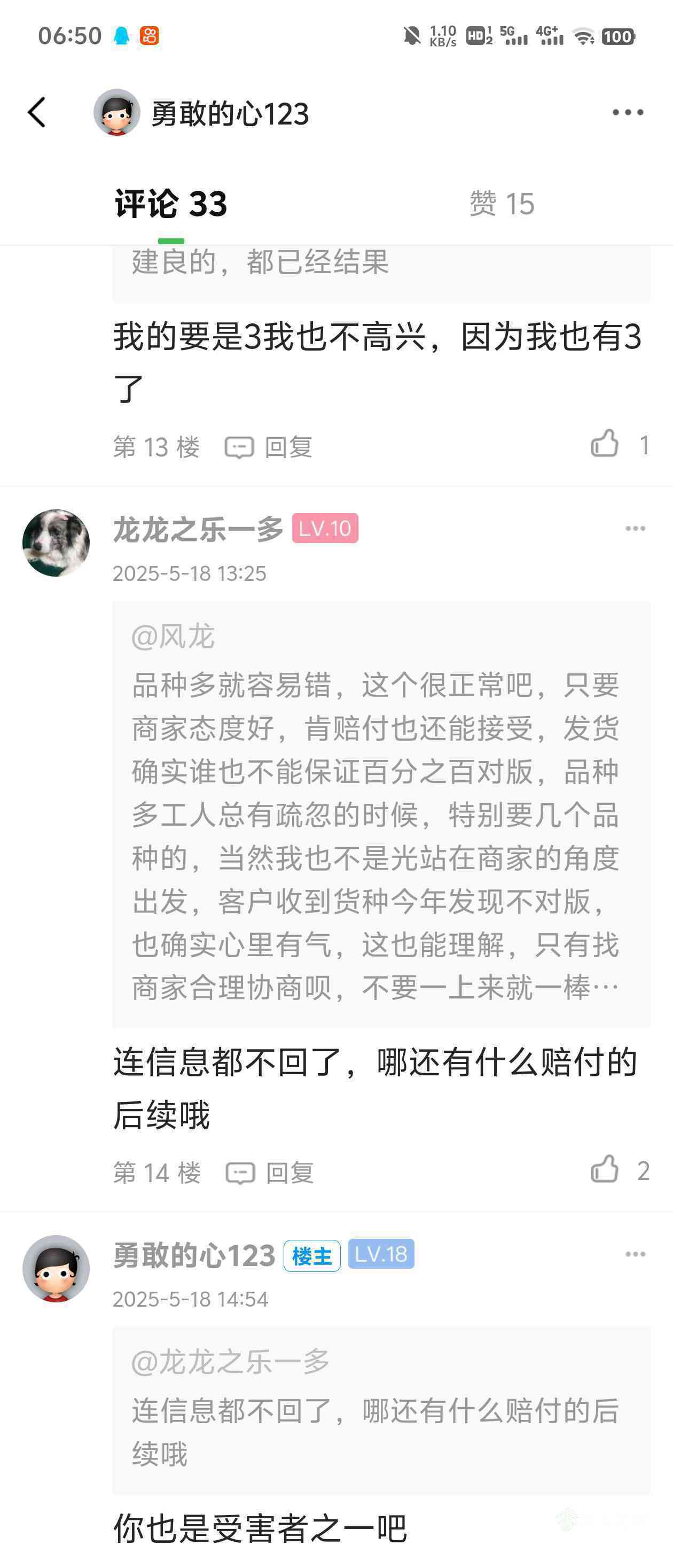673x1568 pixels.
Task: Open the username 龙龙之乐一多
Action: (198, 529)
